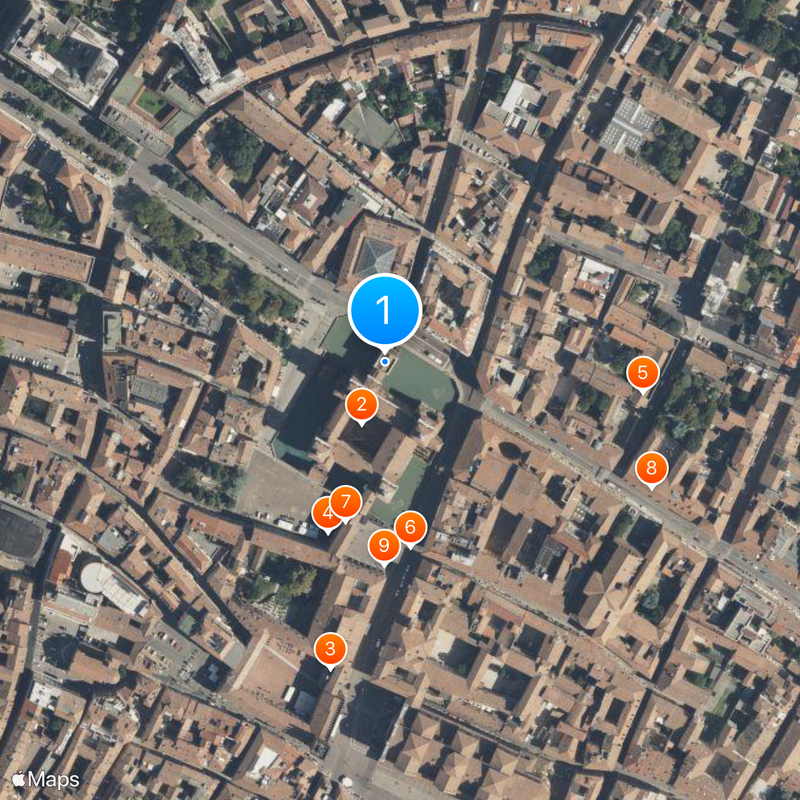Select orange pin number 7
800x800 pixels.
pyautogui.click(x=346, y=501)
